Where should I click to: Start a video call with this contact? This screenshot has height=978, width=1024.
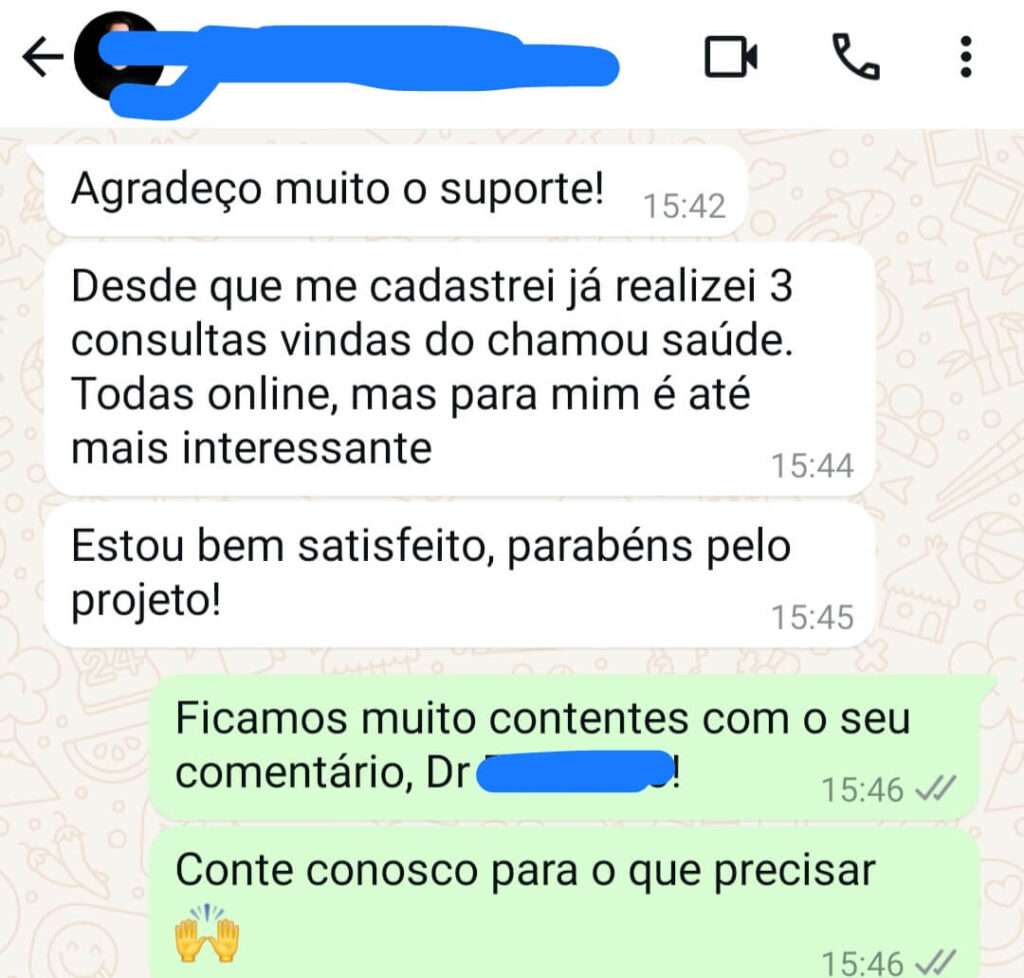click(731, 57)
